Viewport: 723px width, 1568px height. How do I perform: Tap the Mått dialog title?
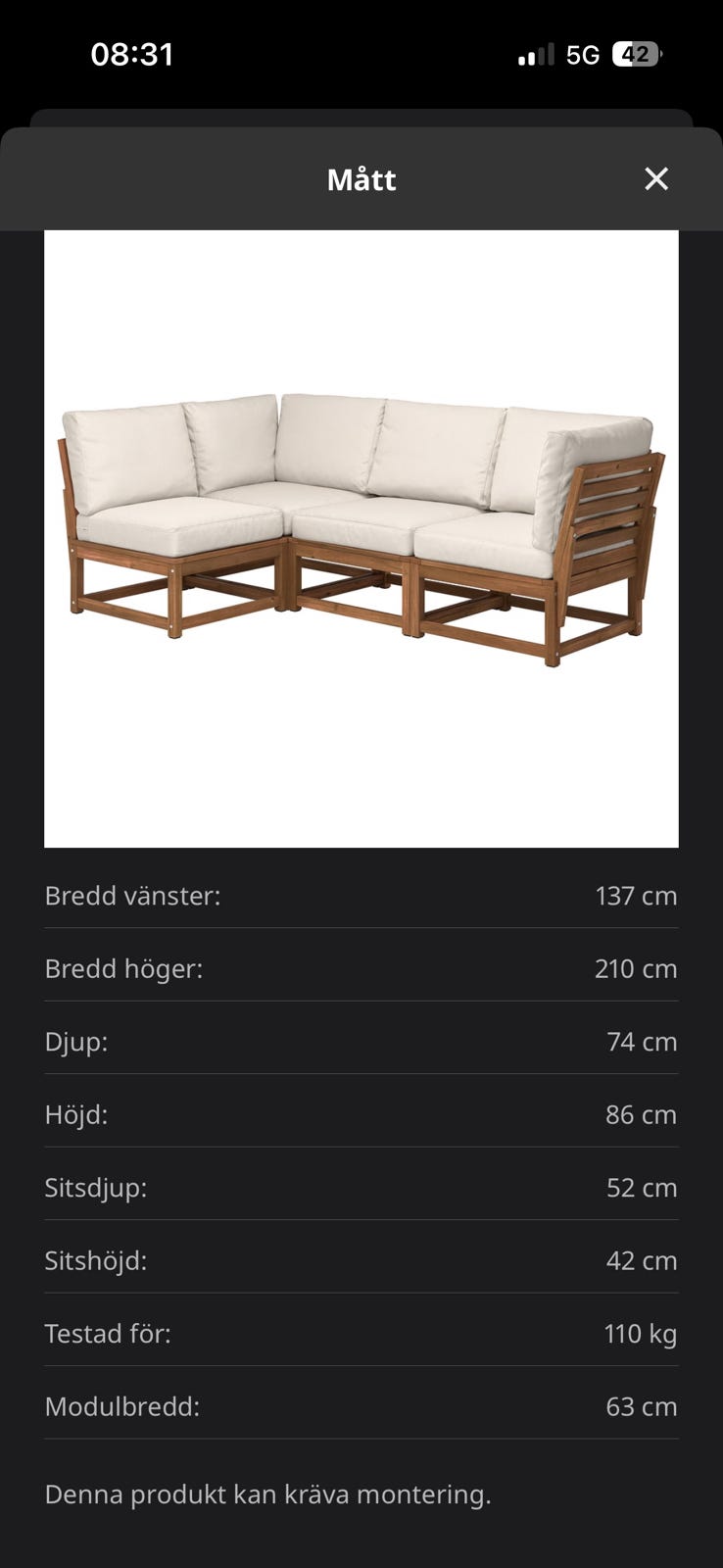pos(361,179)
